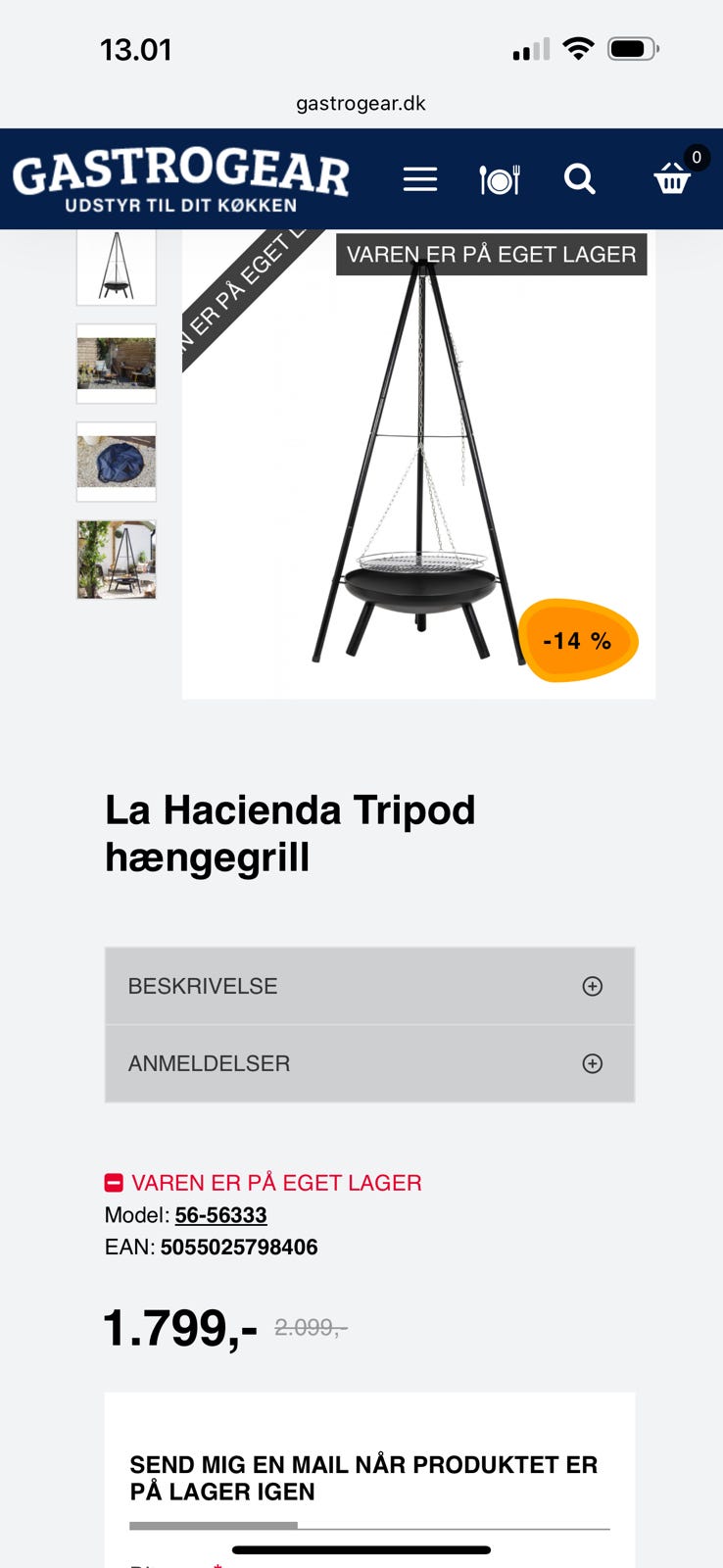Select the tripod grill main product photo
Image resolution: width=723 pixels, height=1568 pixels.
point(418,461)
